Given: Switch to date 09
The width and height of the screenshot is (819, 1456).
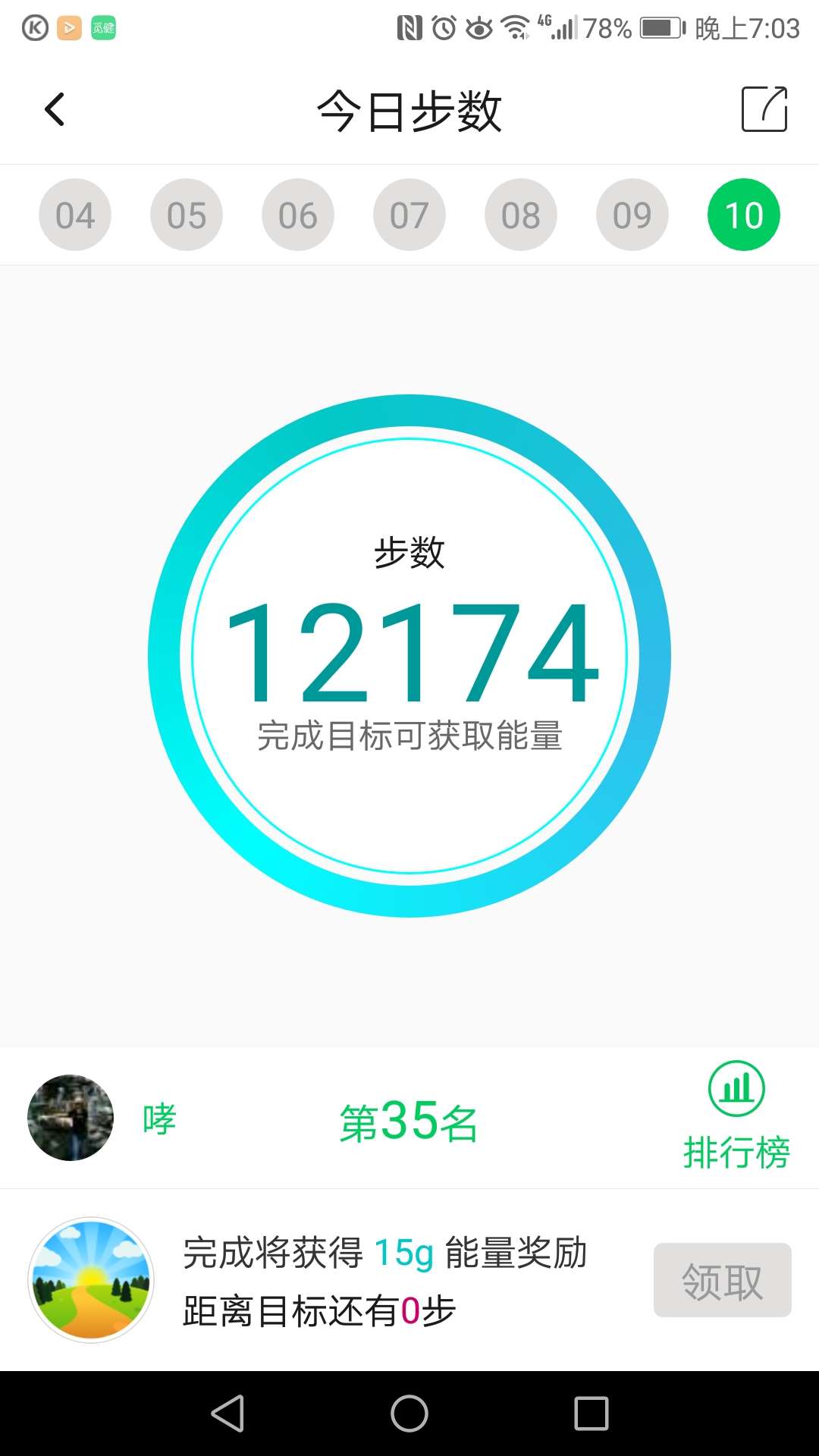Looking at the screenshot, I should pyautogui.click(x=632, y=214).
